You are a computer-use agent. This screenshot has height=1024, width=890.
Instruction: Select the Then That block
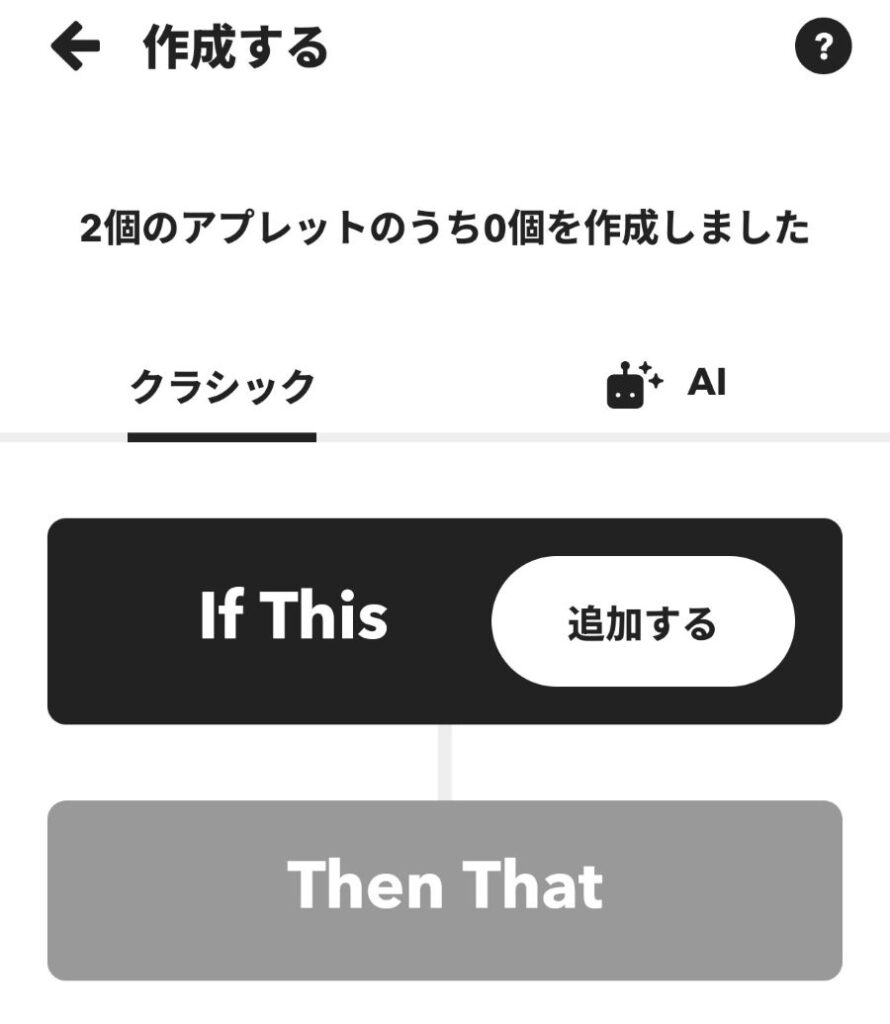click(x=445, y=889)
